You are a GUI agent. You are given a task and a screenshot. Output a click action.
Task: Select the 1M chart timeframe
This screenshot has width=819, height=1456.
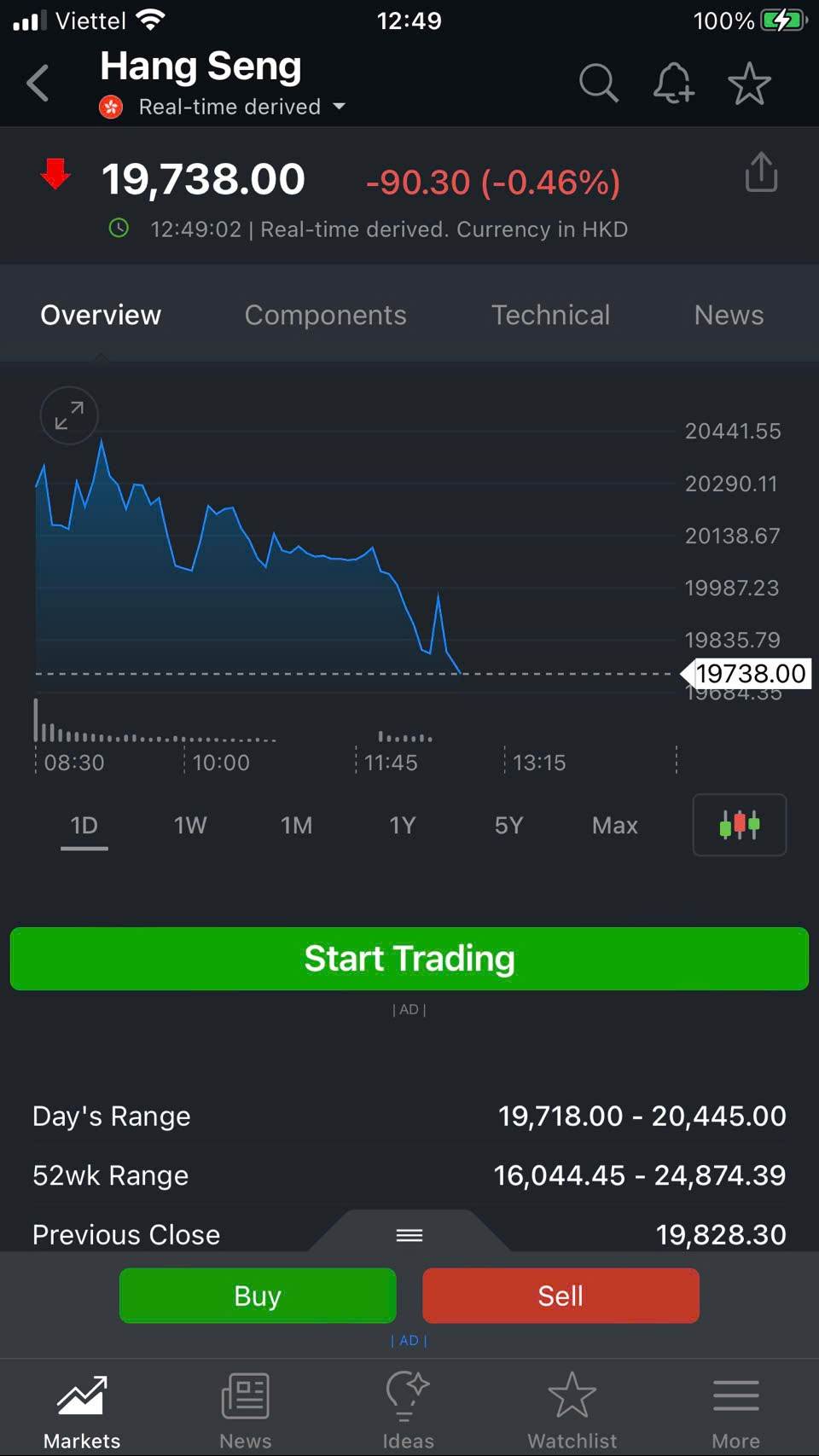[296, 825]
